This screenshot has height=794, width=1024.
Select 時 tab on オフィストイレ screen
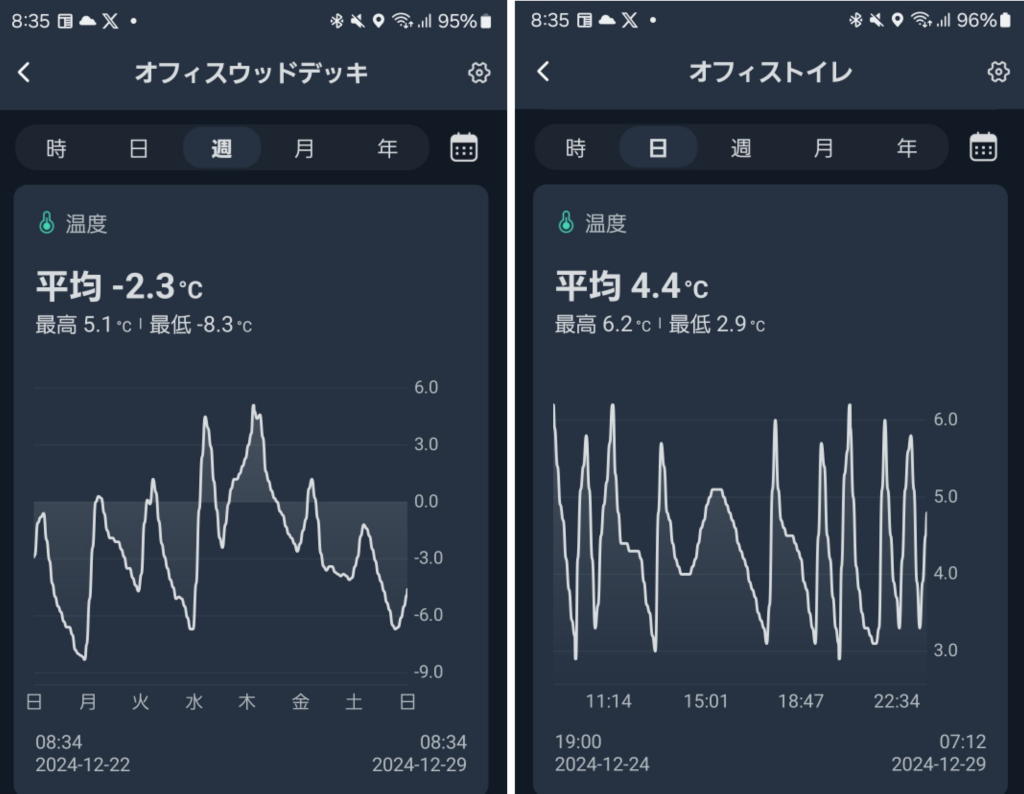[x=576, y=149]
